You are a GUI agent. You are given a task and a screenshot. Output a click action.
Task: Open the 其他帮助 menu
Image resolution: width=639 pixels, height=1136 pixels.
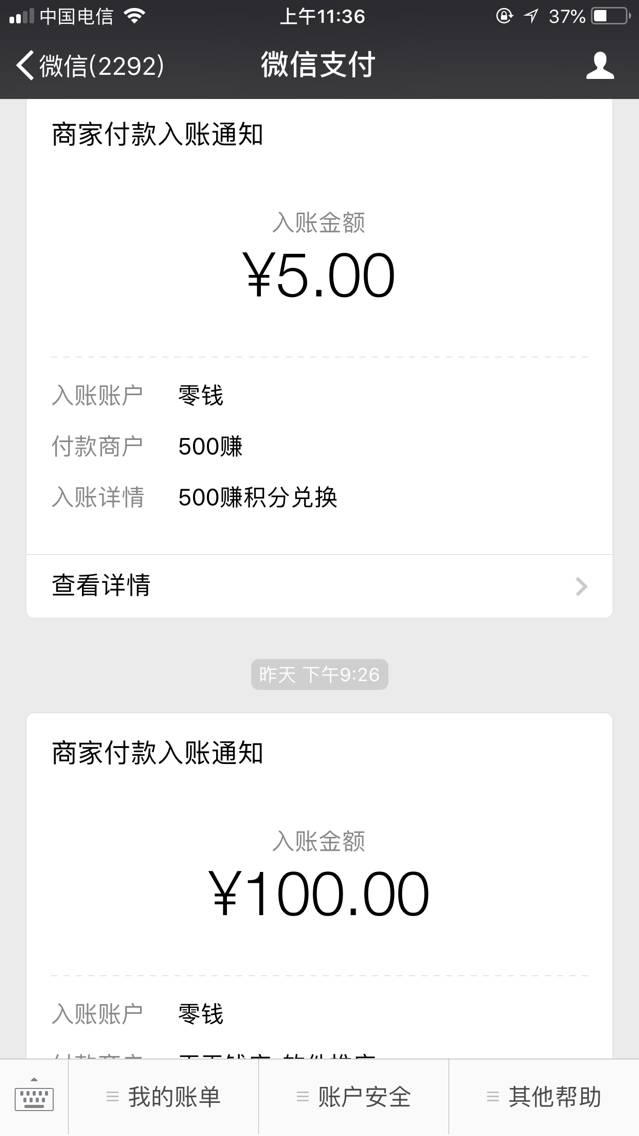coord(543,1097)
